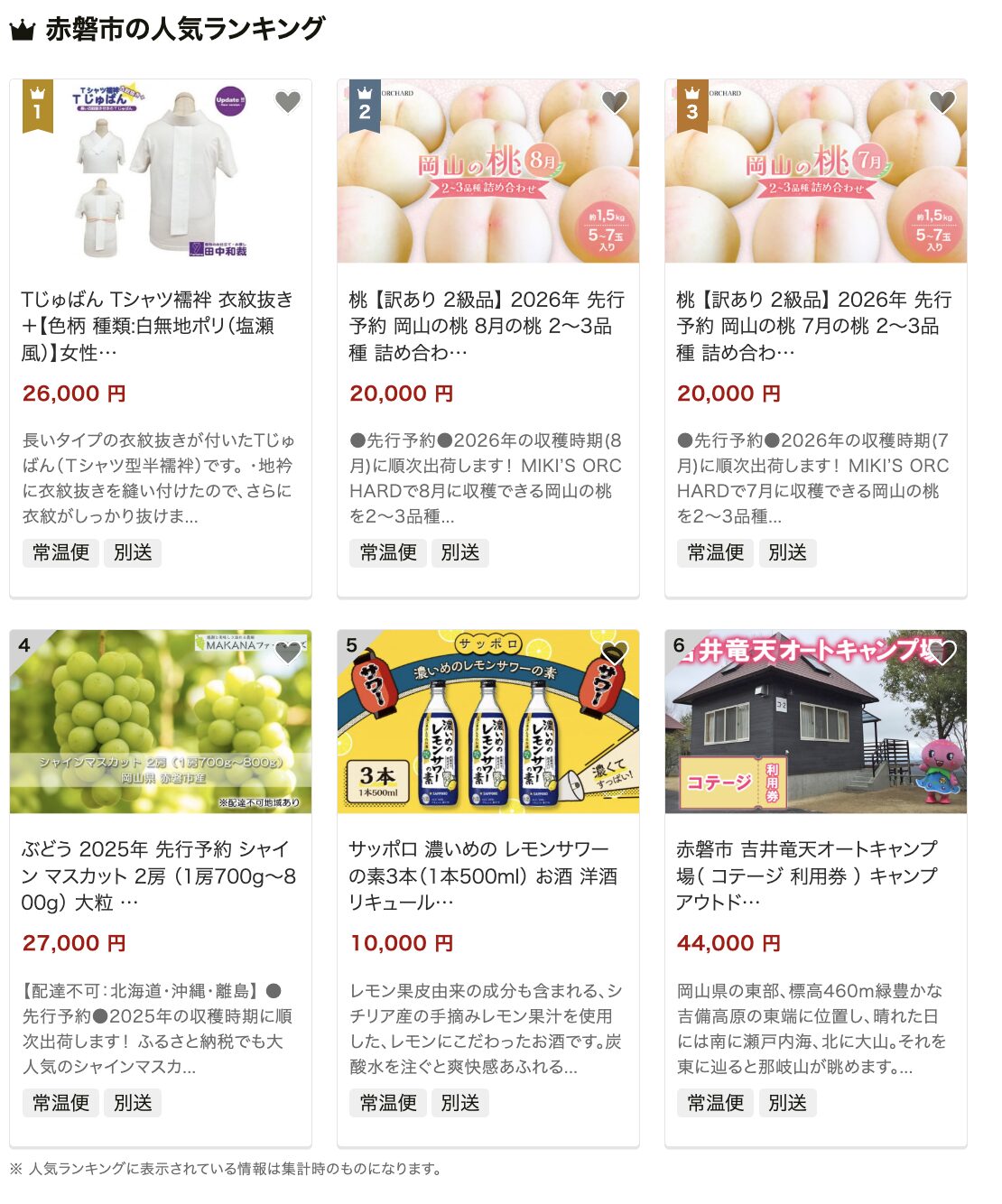1002x1204 pixels.
Task: Like the シャインマスカット grape item
Action: (288, 652)
